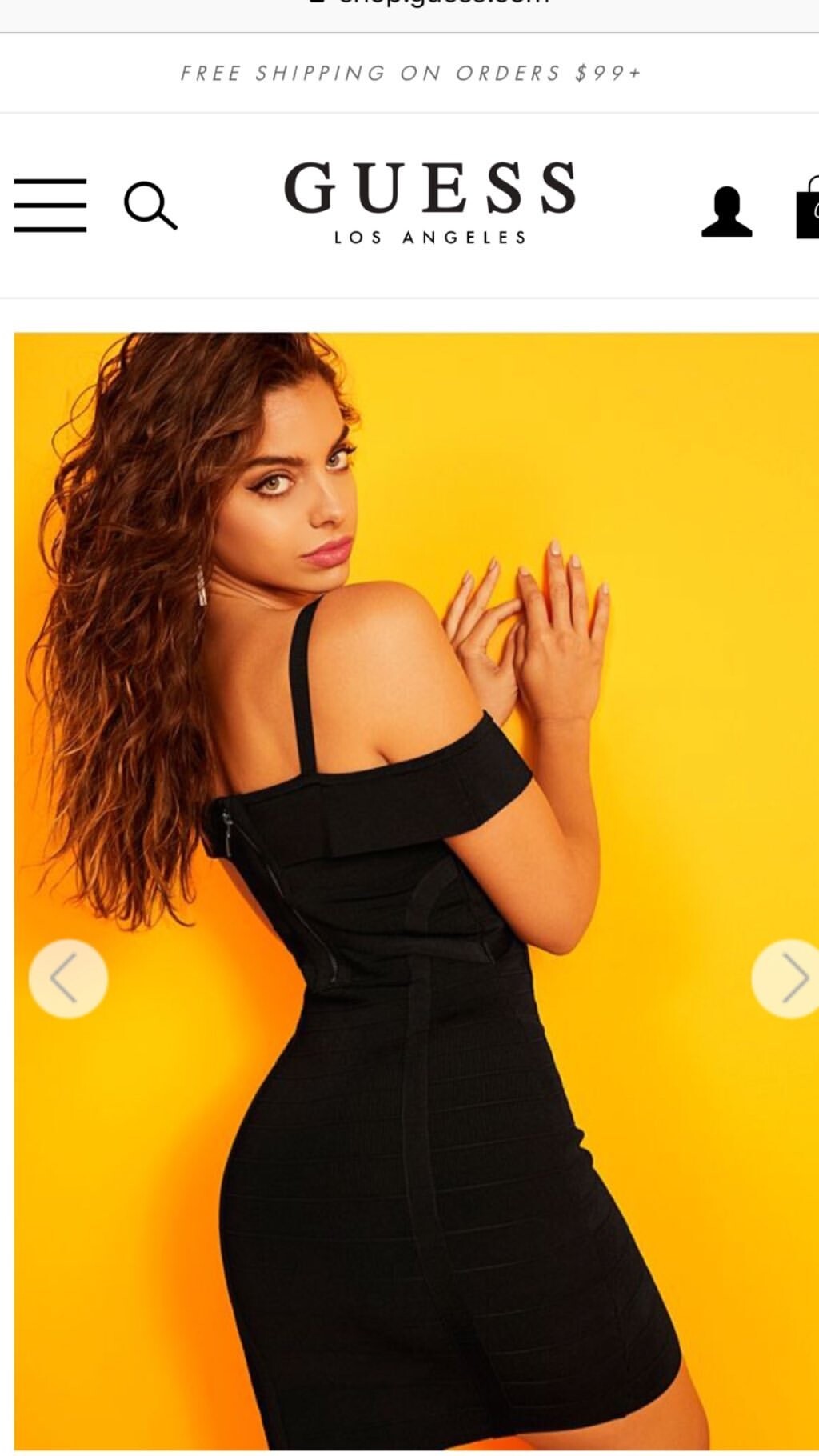
Task: Open the search magnifier
Action: [150, 206]
